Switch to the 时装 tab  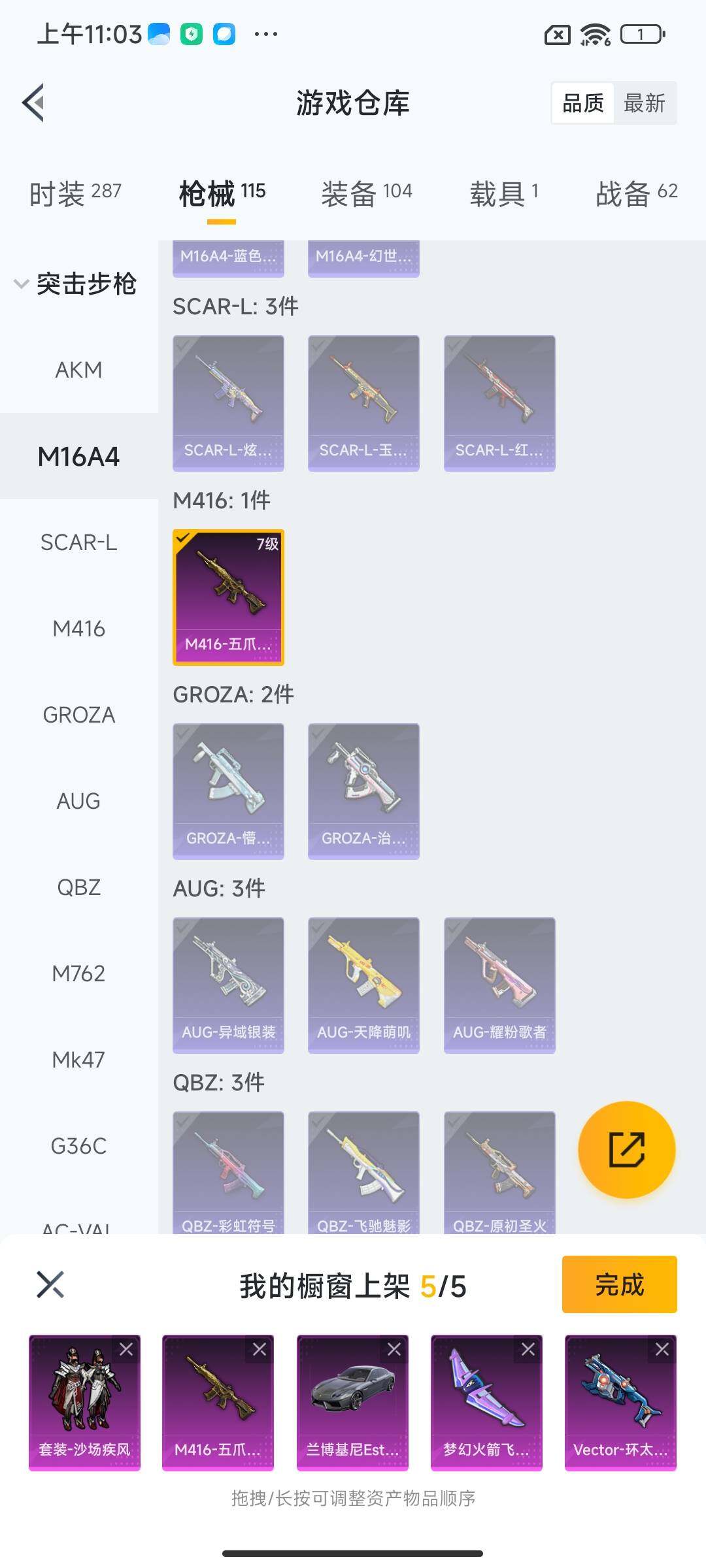(75, 193)
